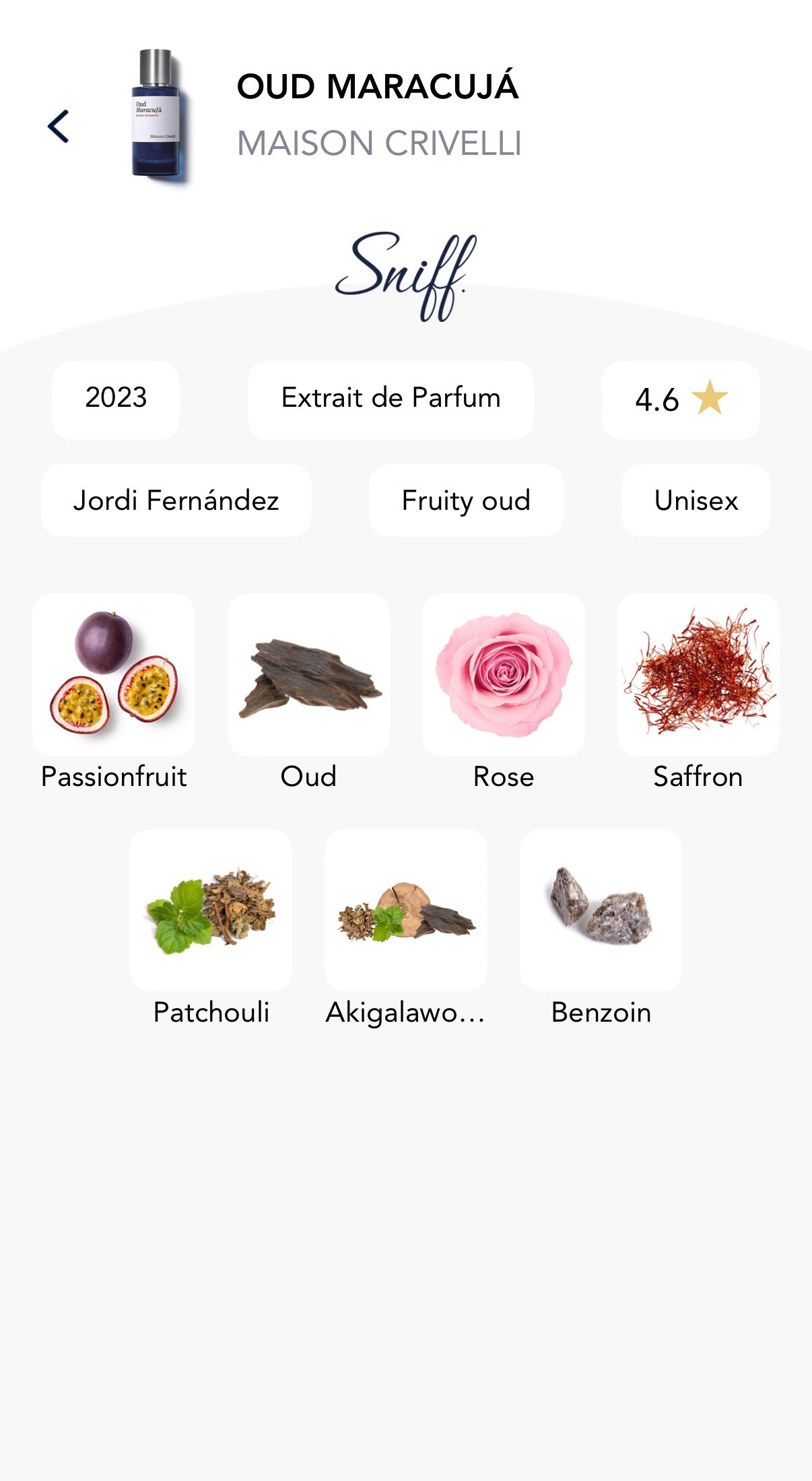Open the 4.6 star rating

(x=681, y=400)
